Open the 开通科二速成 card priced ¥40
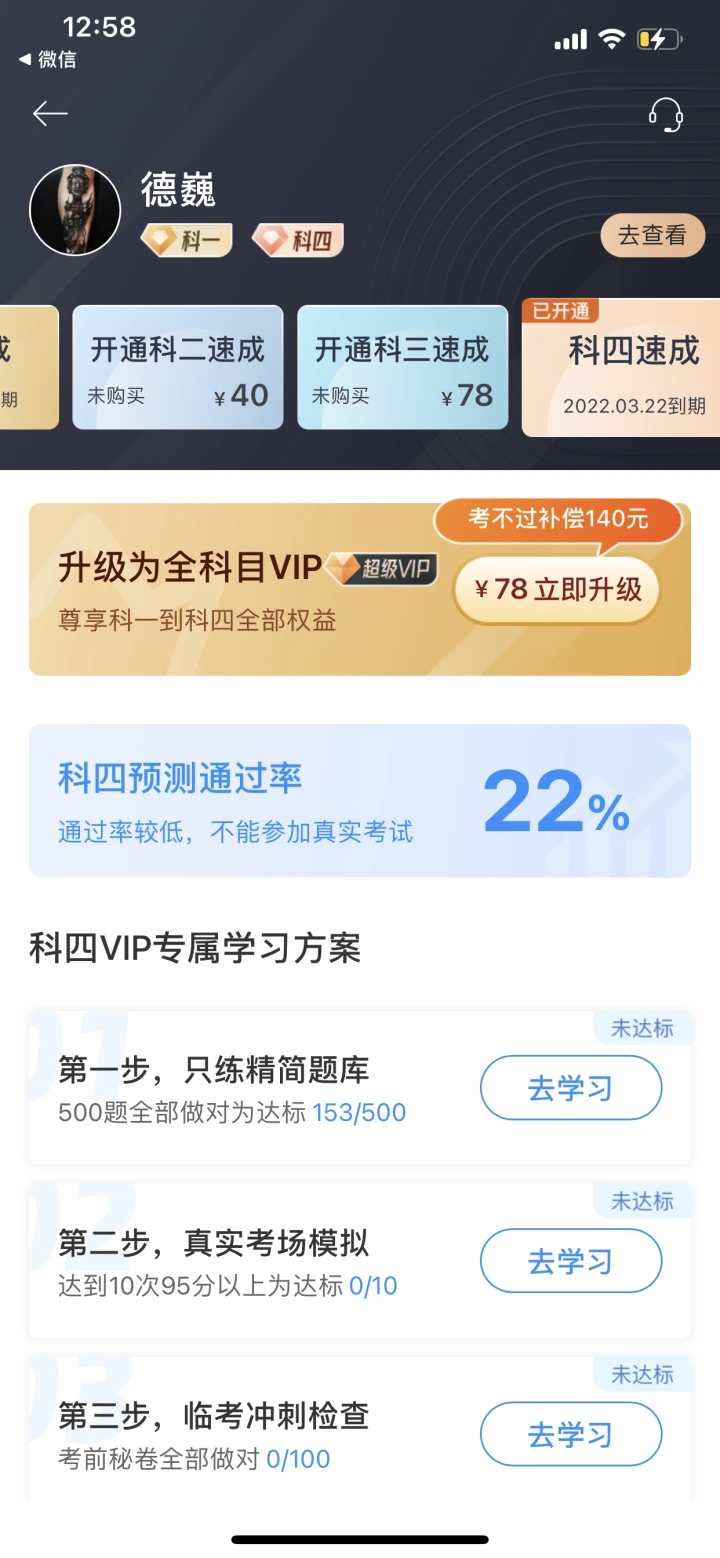 [x=177, y=368]
